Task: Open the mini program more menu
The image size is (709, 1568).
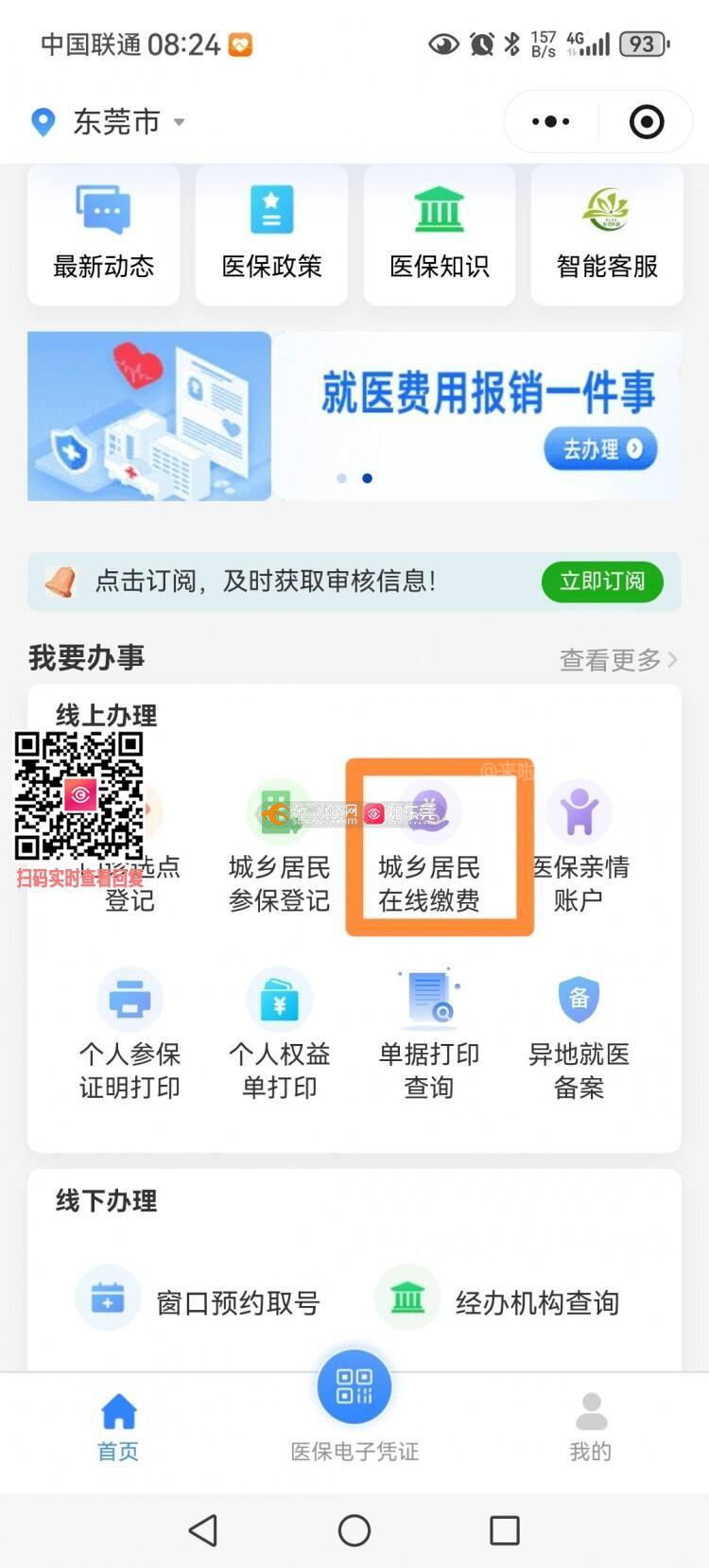Action: pos(550,122)
